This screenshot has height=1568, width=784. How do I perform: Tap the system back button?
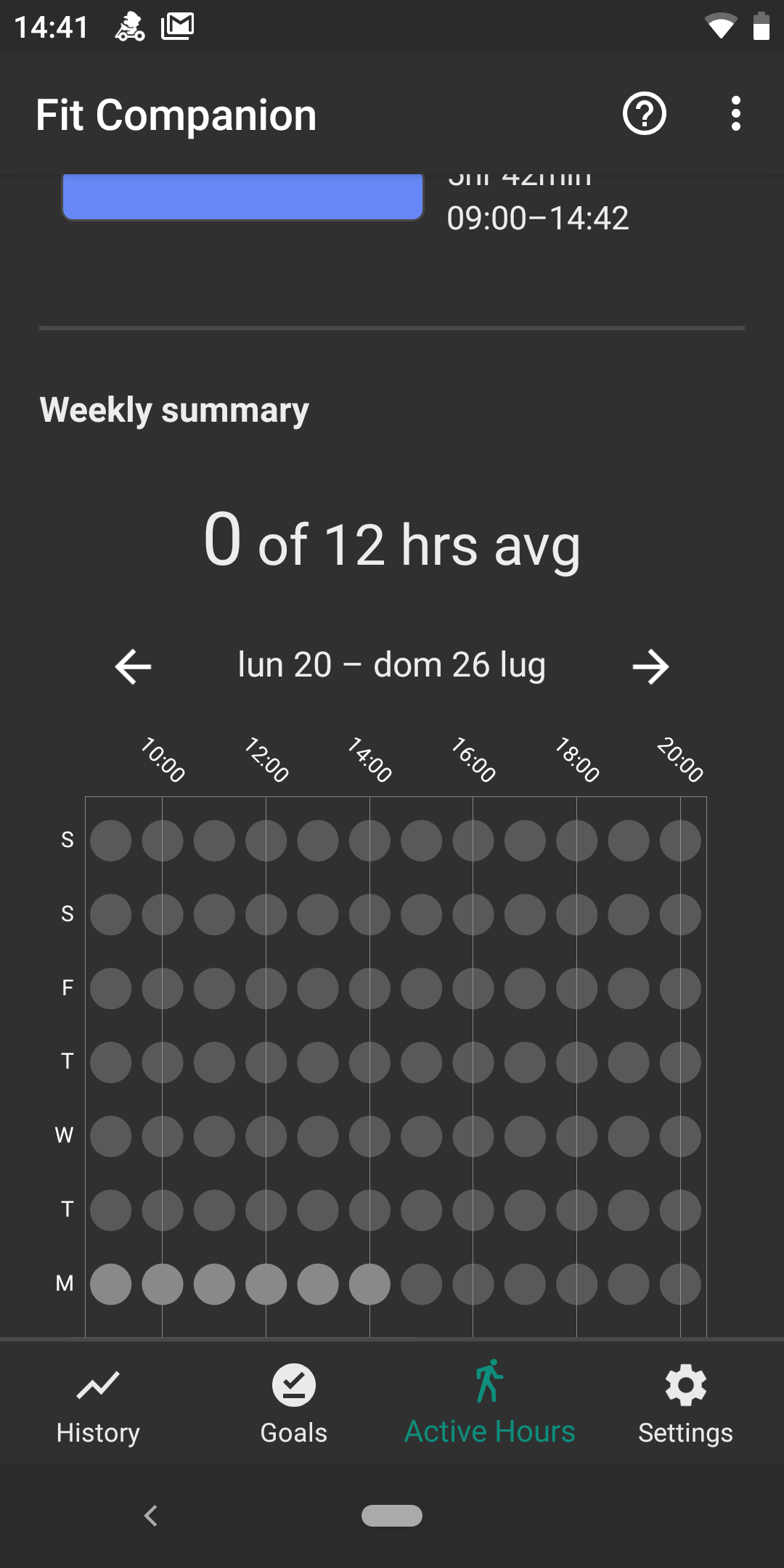(x=151, y=1516)
